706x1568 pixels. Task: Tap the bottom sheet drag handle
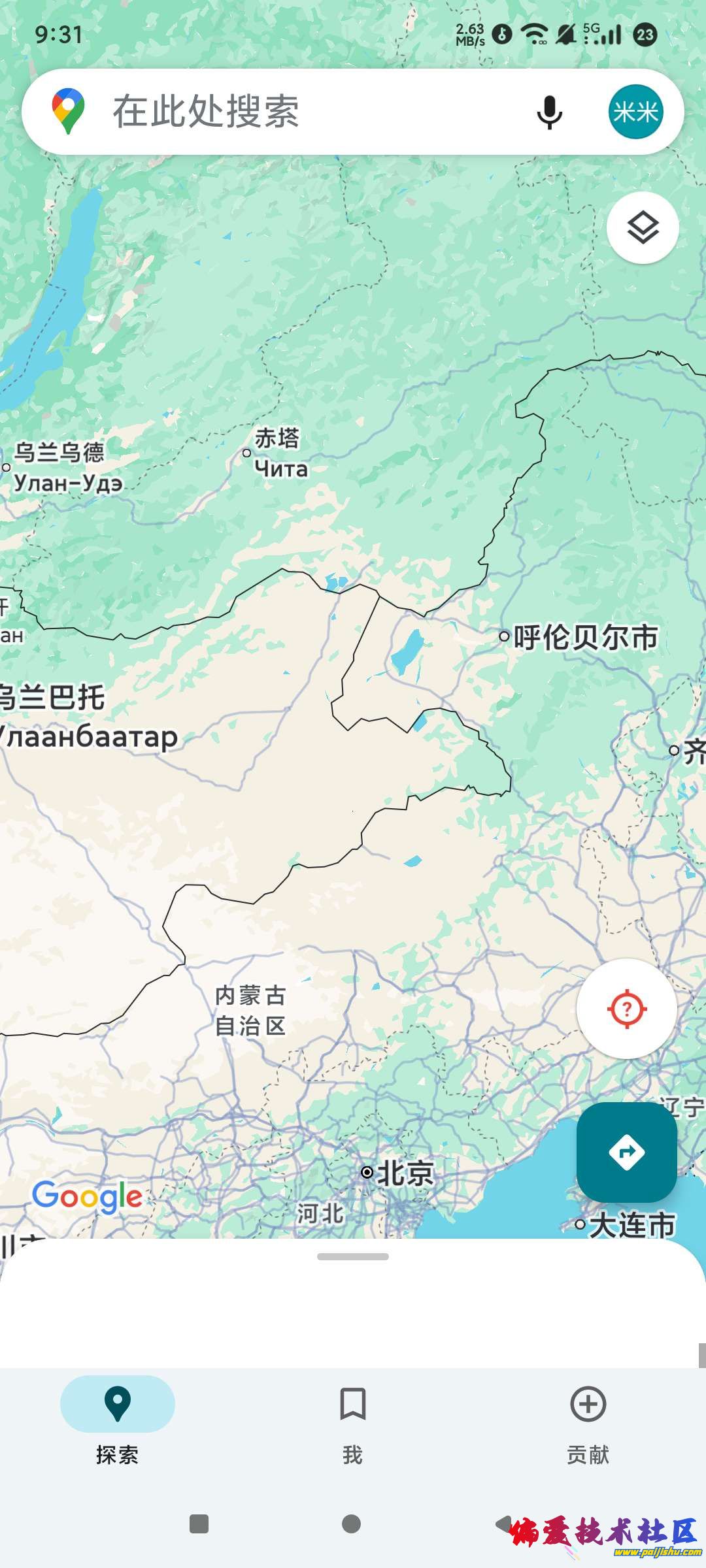click(353, 1256)
